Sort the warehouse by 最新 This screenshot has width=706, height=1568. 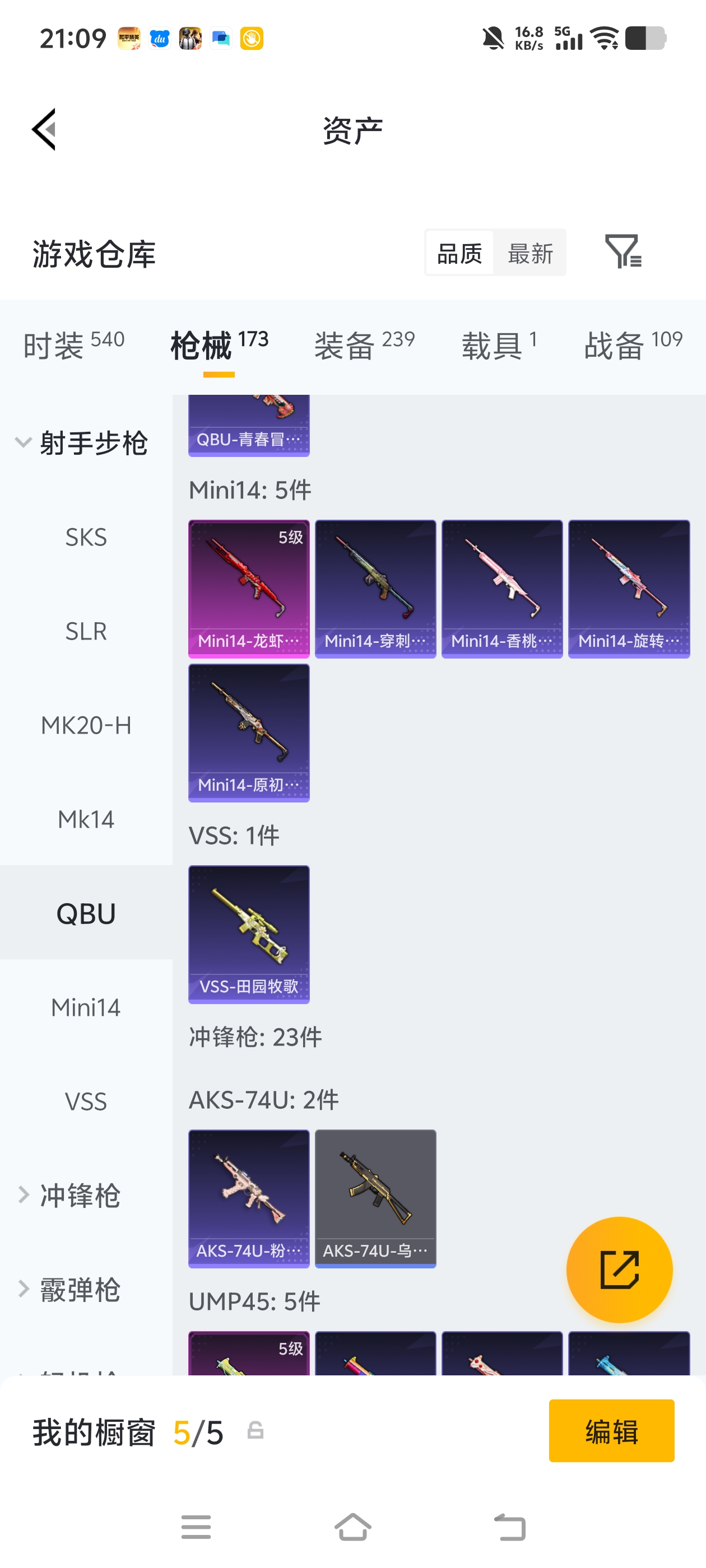(x=529, y=253)
